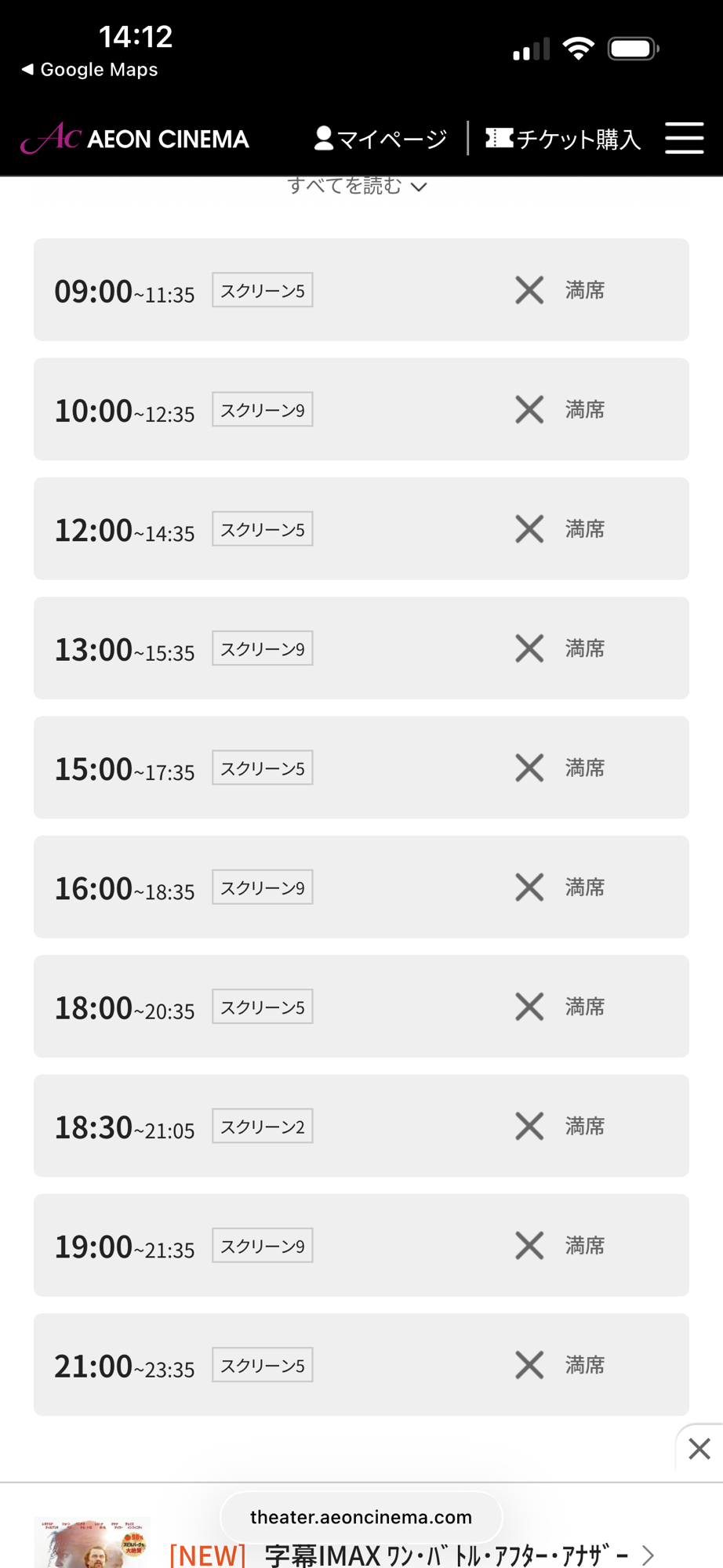Dismiss the bottom banner with X
This screenshot has height=1568, width=723.
coord(699,1449)
